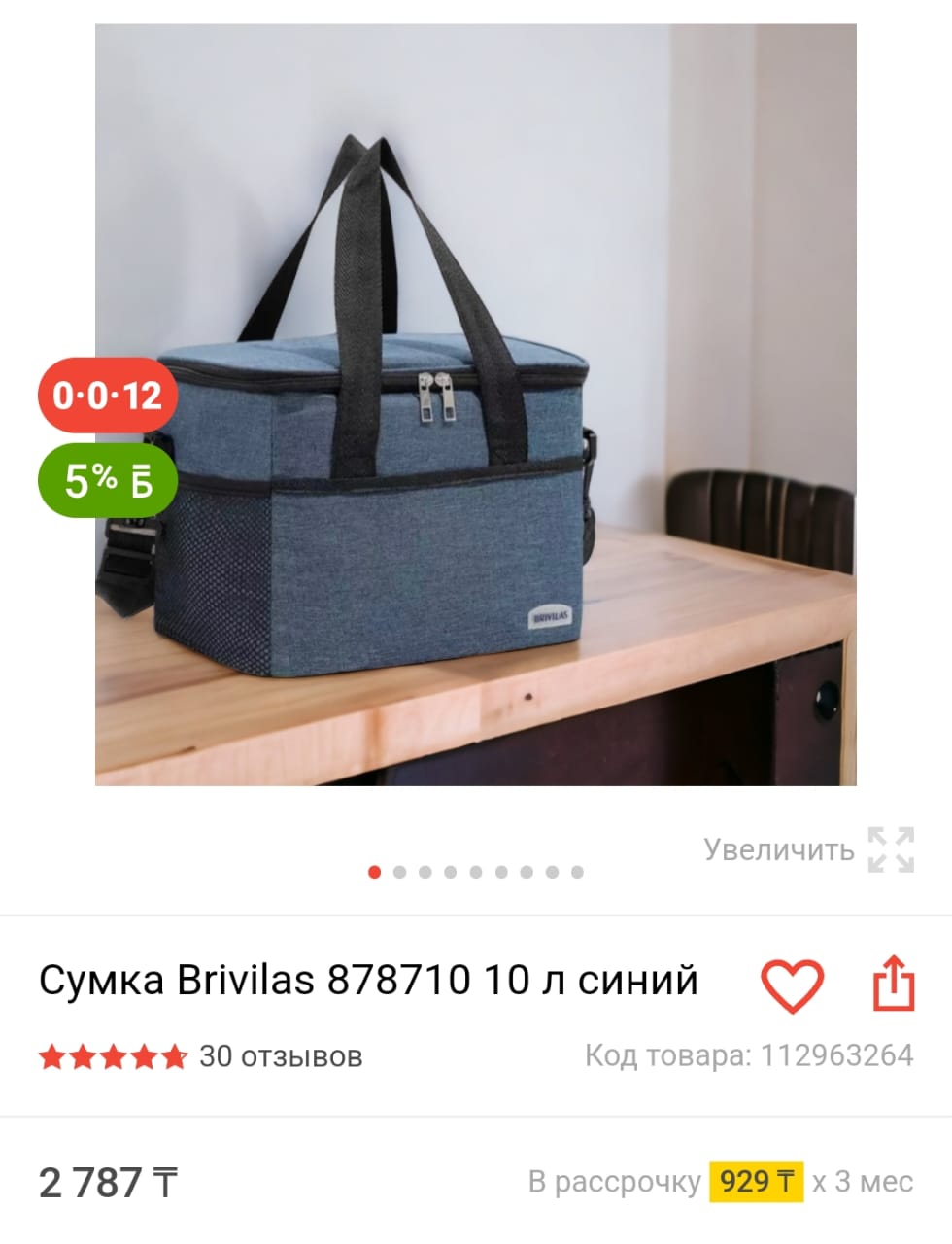The width and height of the screenshot is (952, 1244).
Task: Tap the 0·0·12 installment badge
Action: [107, 396]
